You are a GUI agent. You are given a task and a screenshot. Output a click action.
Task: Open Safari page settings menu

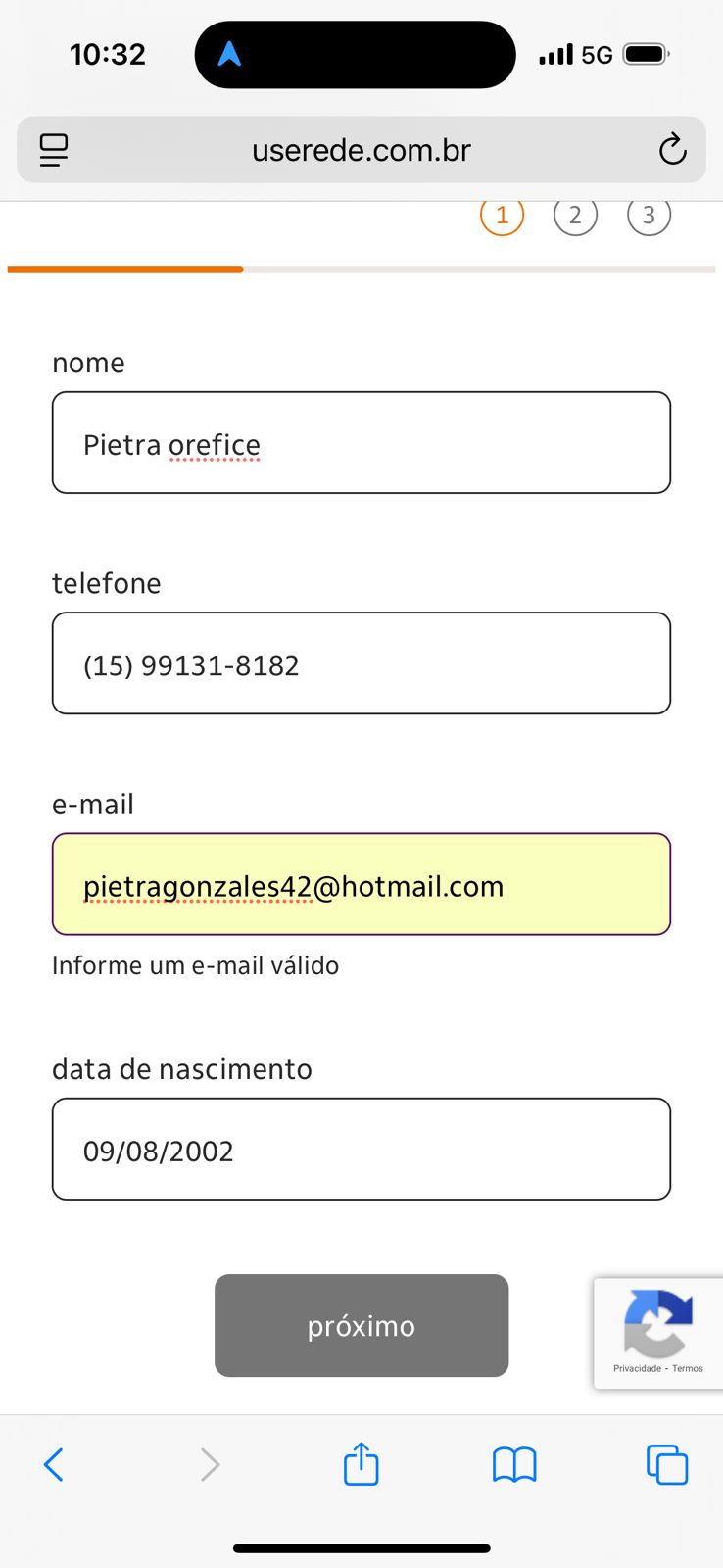click(54, 150)
